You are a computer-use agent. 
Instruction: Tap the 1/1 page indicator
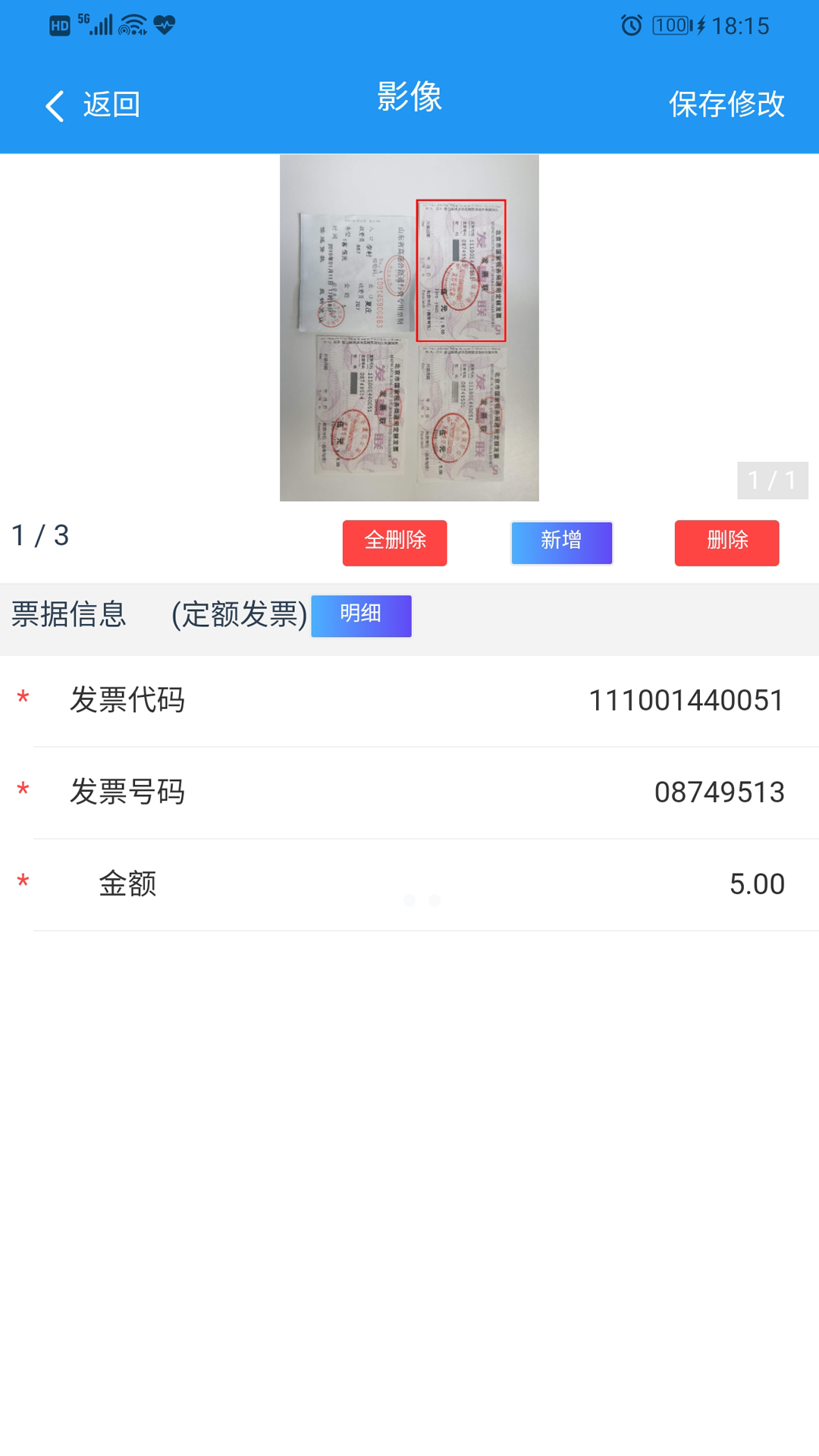click(x=771, y=479)
